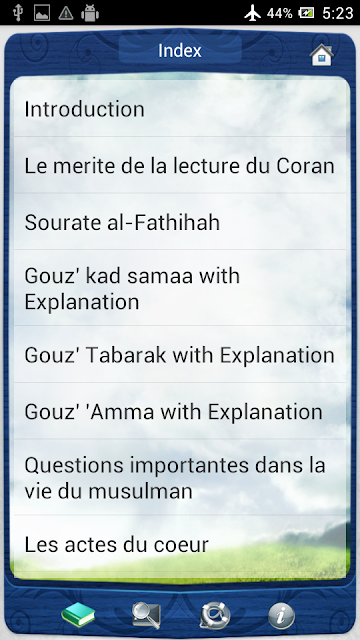Tap the home icon in the header
This screenshot has height=640, width=360.
[322, 55]
